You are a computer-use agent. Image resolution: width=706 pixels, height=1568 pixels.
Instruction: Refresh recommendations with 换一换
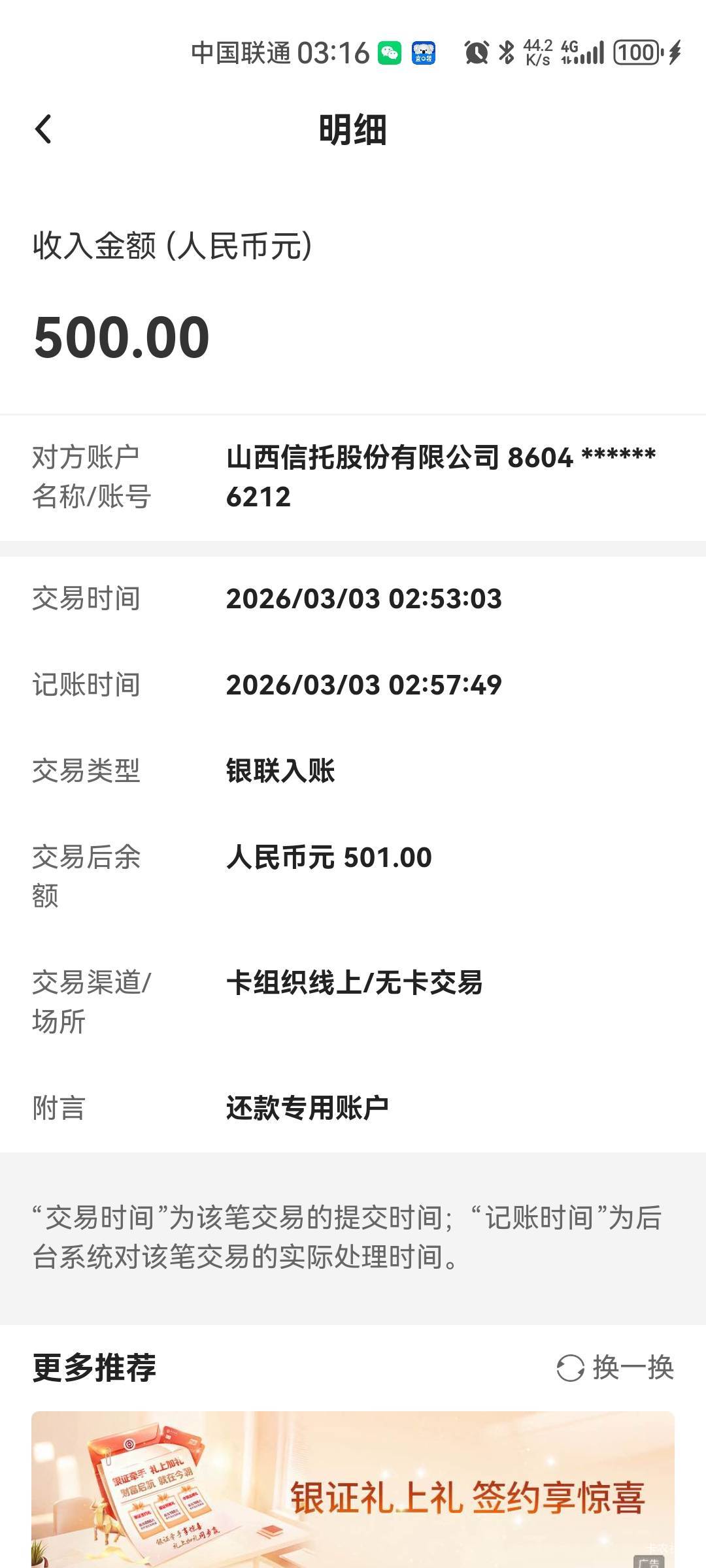tap(614, 1367)
